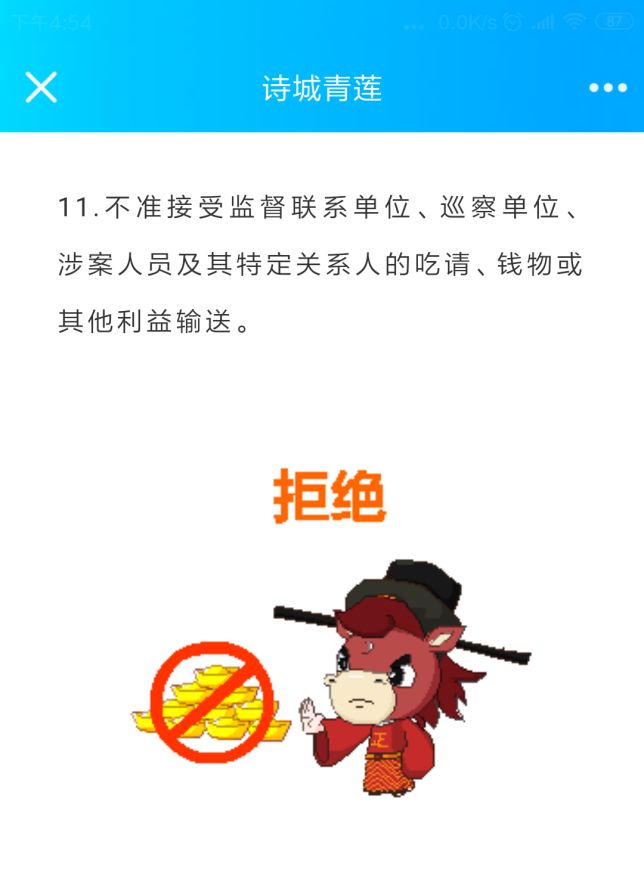This screenshot has height=879, width=644.
Task: Close the 诗城青莲 page
Action: 41,88
